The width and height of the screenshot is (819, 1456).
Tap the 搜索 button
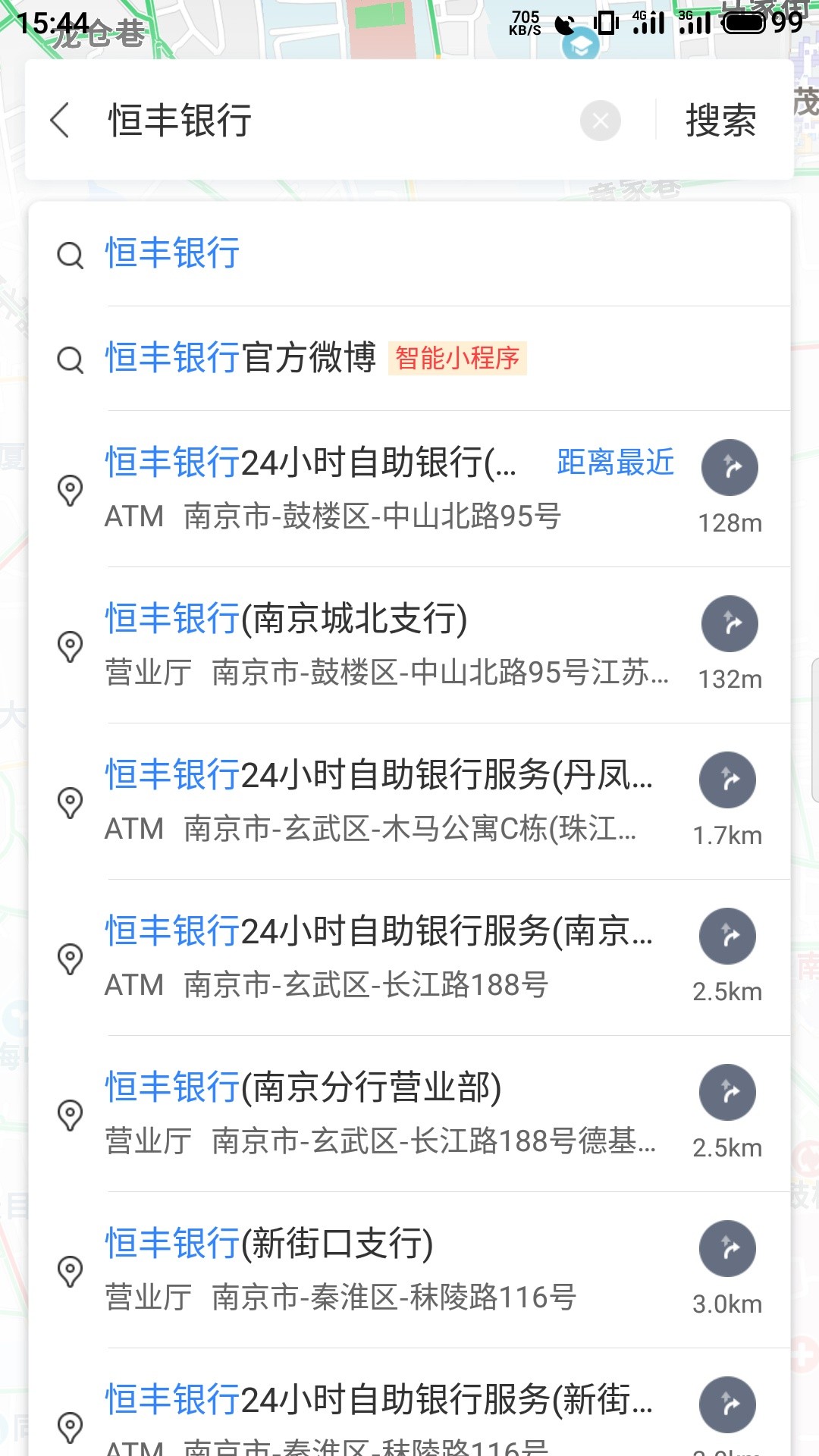coord(721,121)
